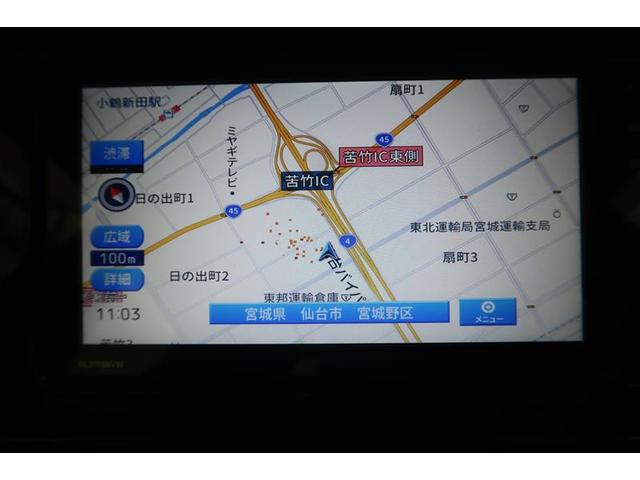The image size is (640, 480).
Task: Tap the compass orientation icon
Action: pyautogui.click(x=115, y=193)
